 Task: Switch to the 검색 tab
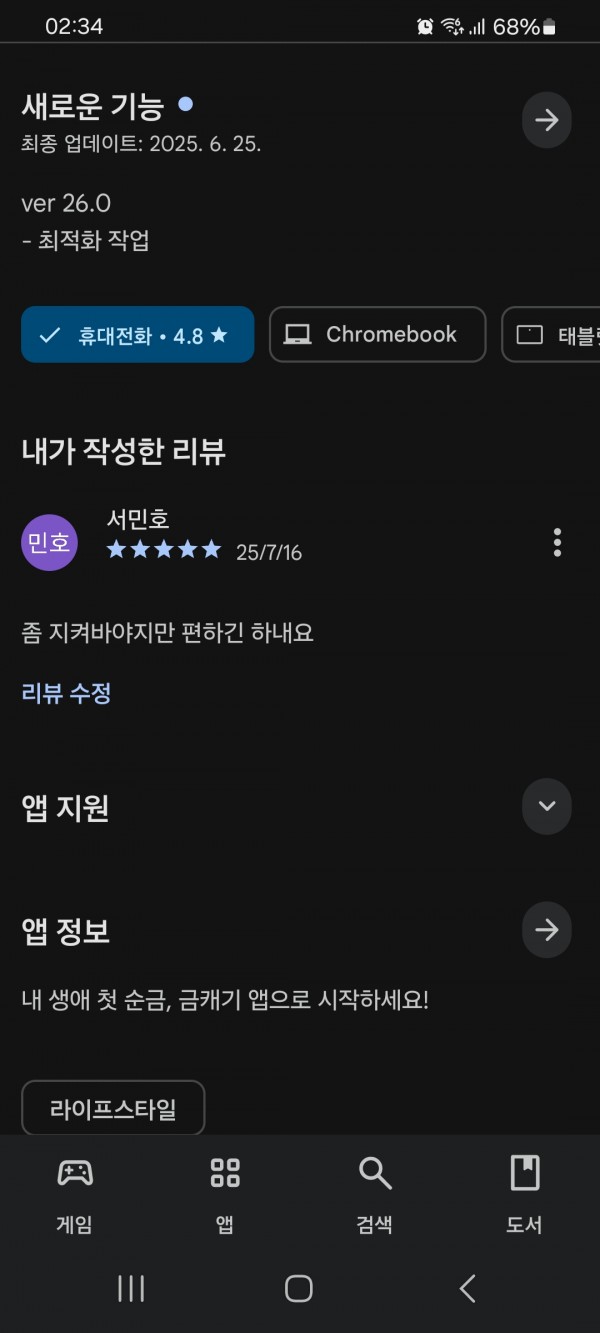pyautogui.click(x=375, y=1195)
